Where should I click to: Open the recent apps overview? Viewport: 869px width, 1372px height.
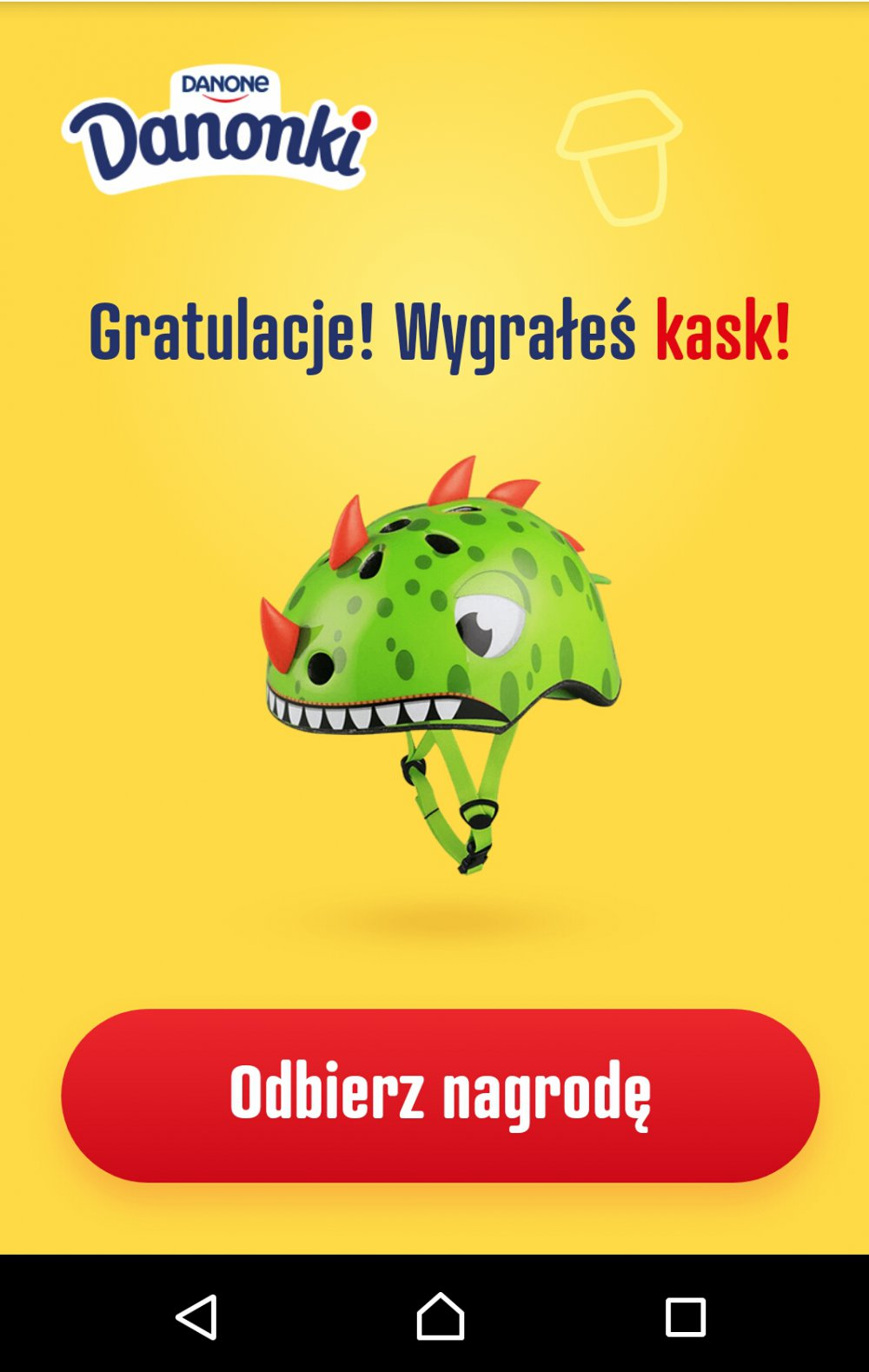tap(685, 1316)
